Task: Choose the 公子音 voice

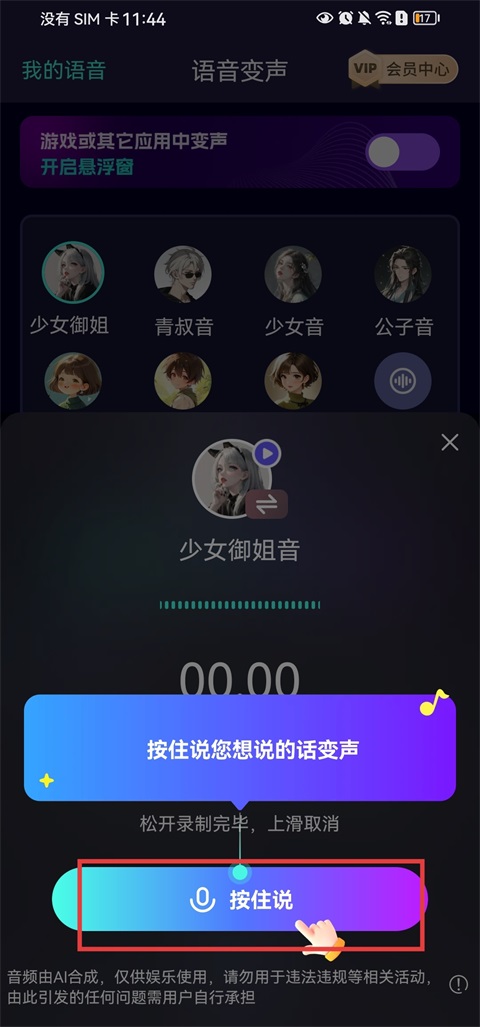Action: tap(403, 291)
